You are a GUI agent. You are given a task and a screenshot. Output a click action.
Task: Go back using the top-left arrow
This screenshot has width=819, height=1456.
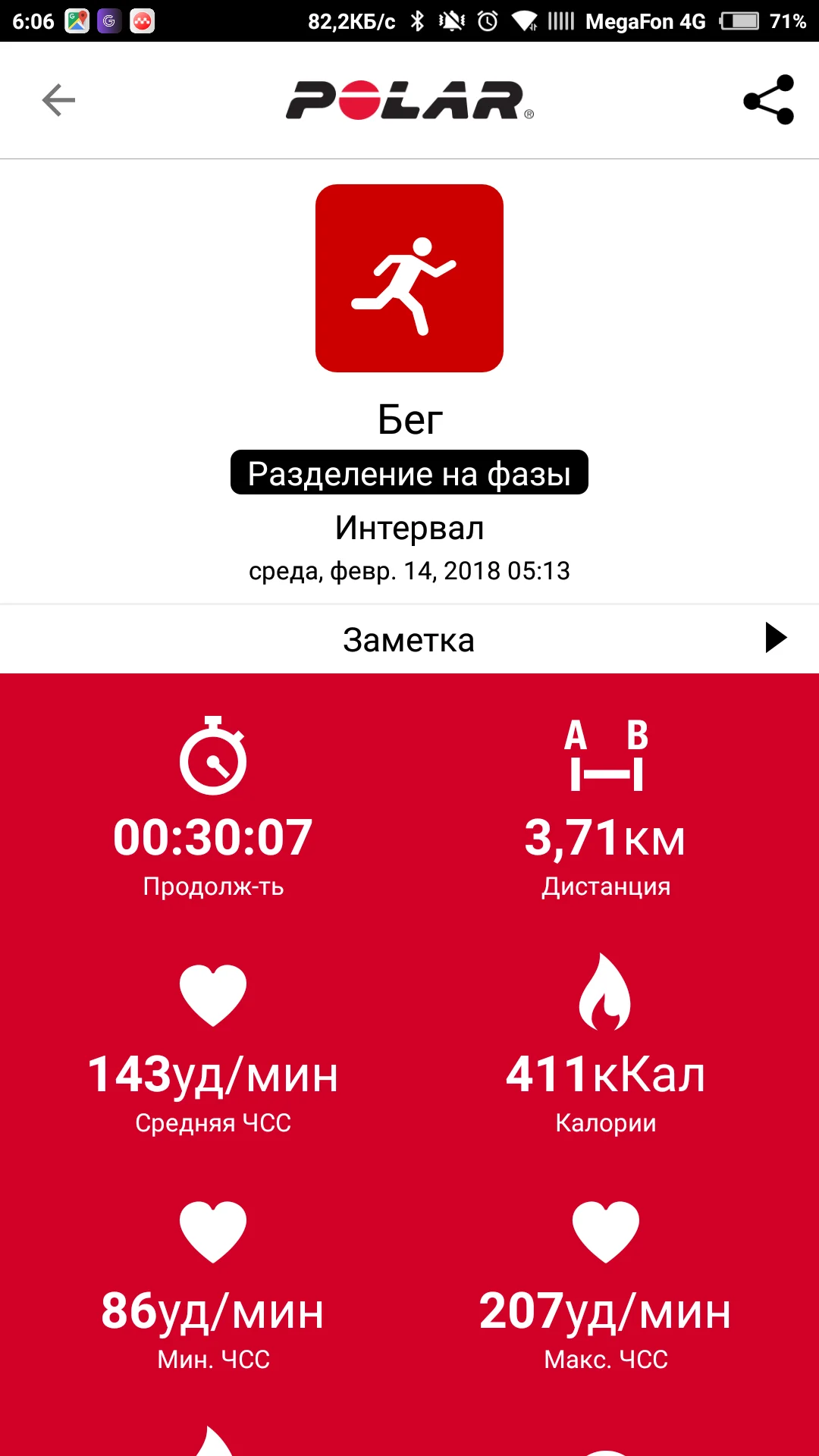pyautogui.click(x=58, y=100)
